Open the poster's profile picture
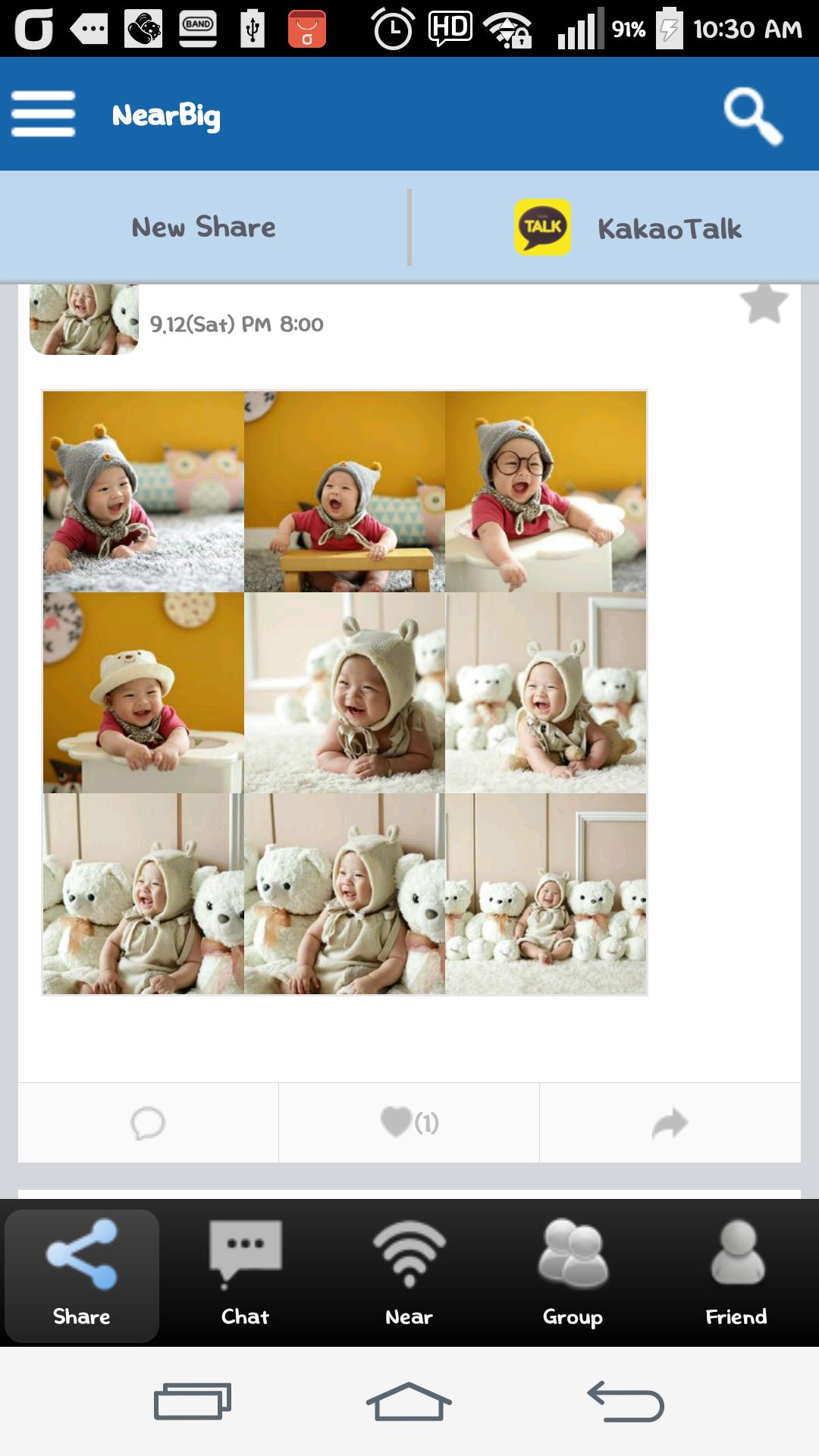Screen dimensions: 819x1456 pyautogui.click(x=83, y=319)
